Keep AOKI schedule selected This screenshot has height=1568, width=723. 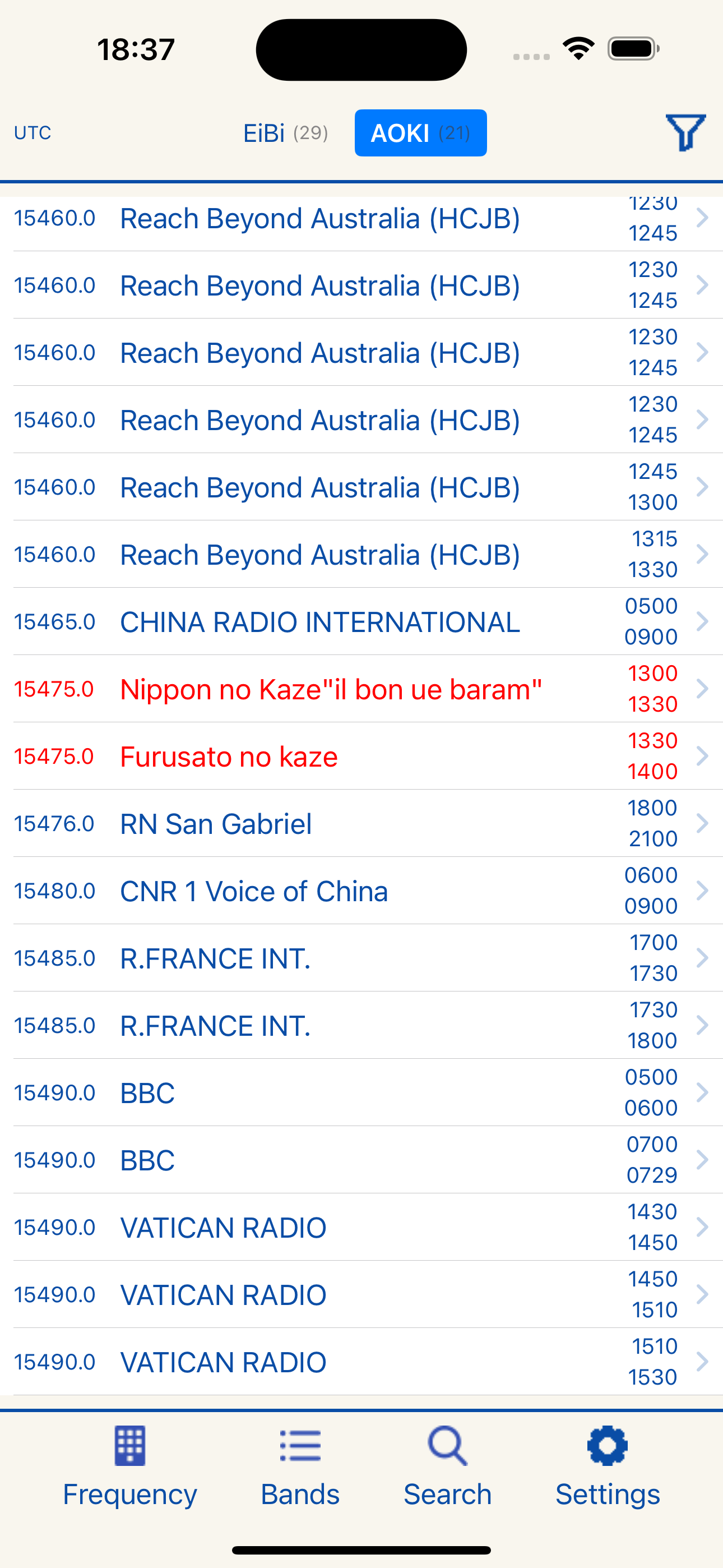(x=420, y=133)
